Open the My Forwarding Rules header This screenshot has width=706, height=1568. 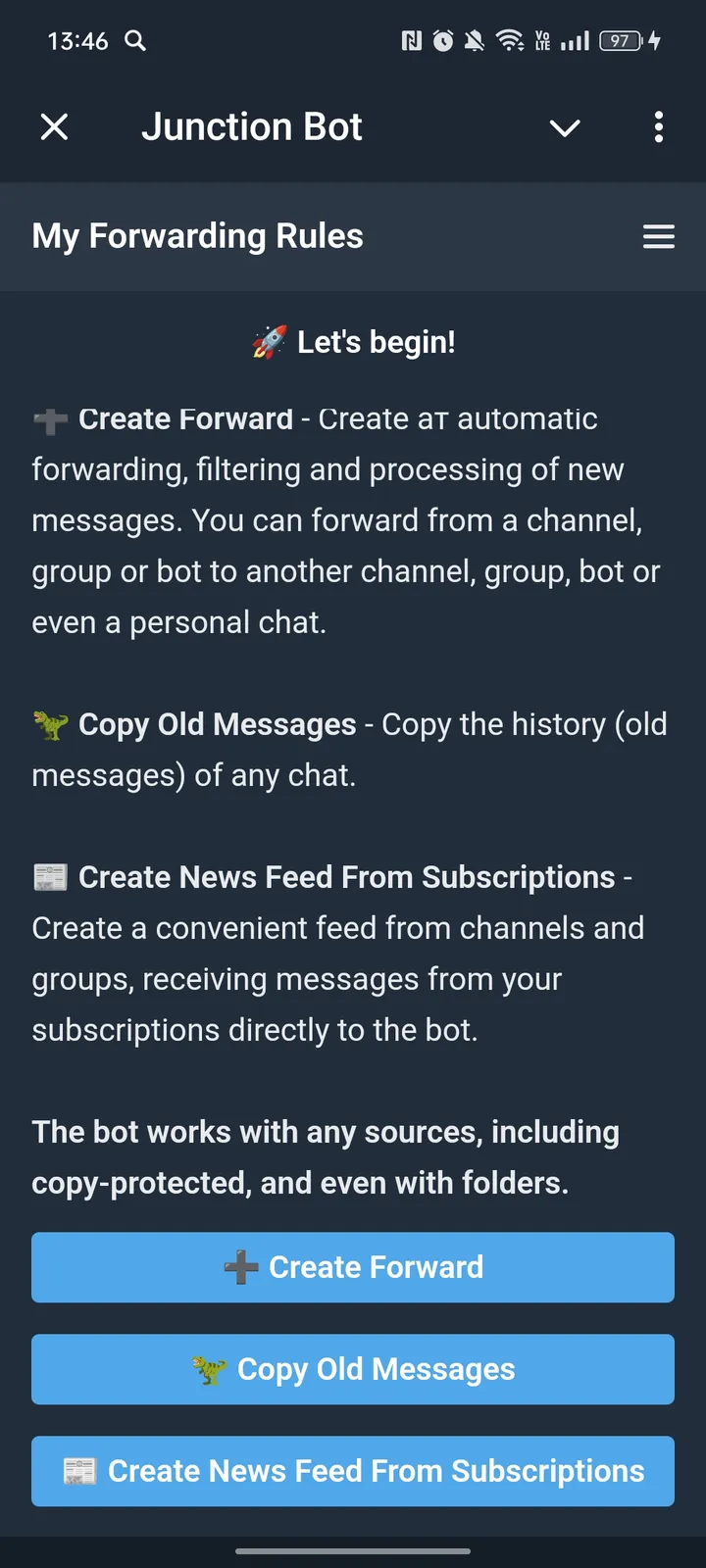click(197, 235)
